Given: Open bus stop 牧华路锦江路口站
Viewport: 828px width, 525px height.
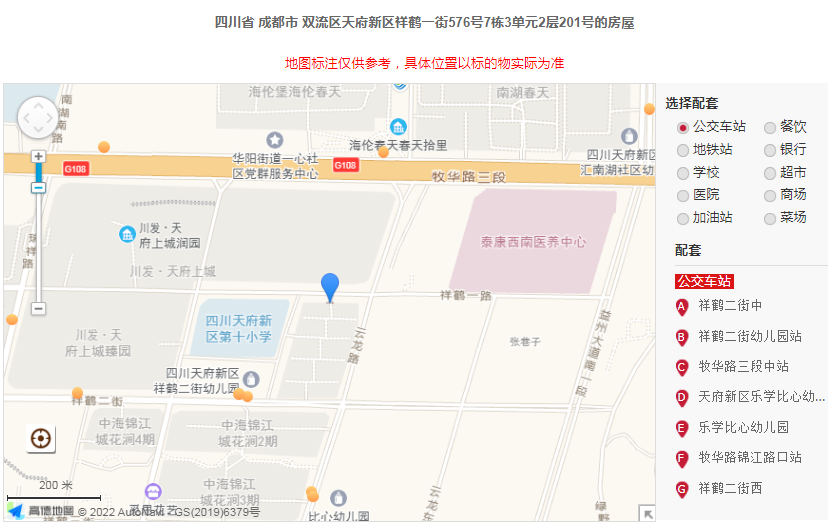Looking at the screenshot, I should click(x=750, y=458).
